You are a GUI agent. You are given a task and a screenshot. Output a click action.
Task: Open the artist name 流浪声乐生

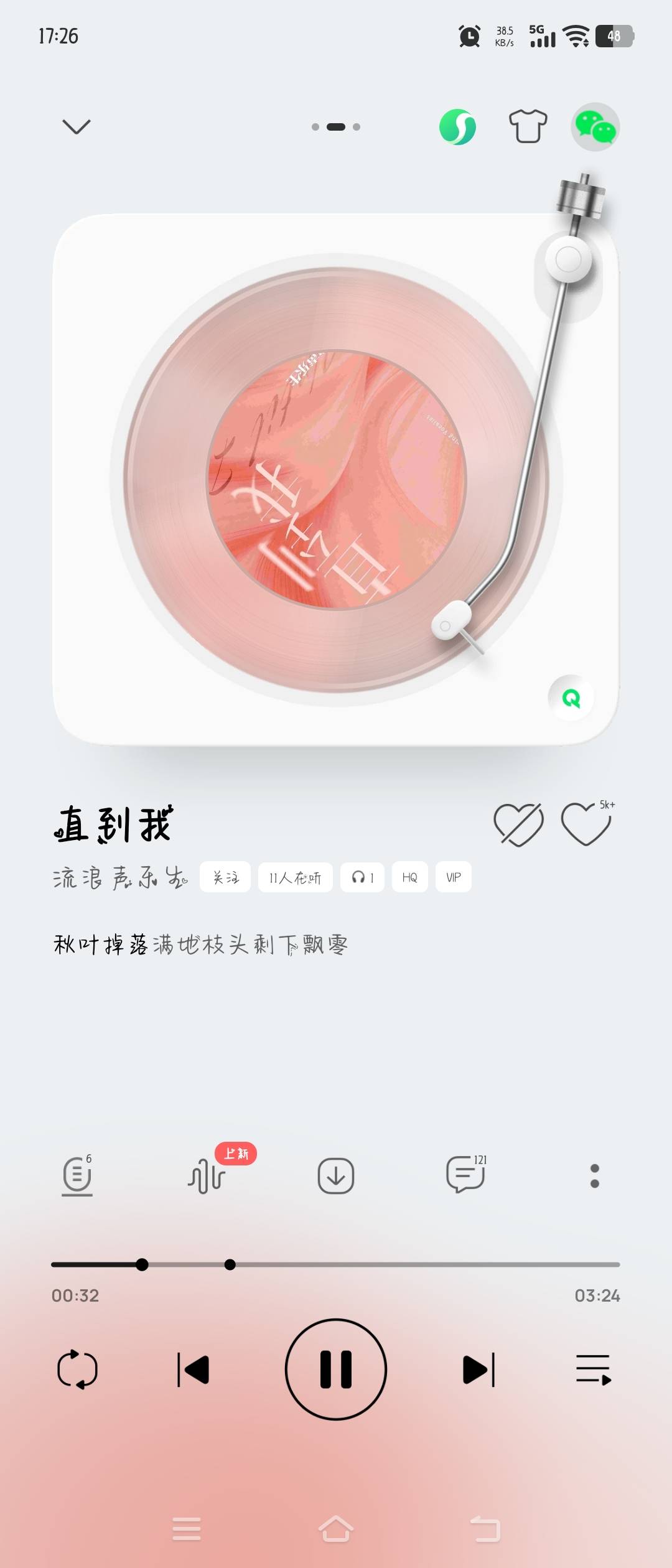pos(120,877)
